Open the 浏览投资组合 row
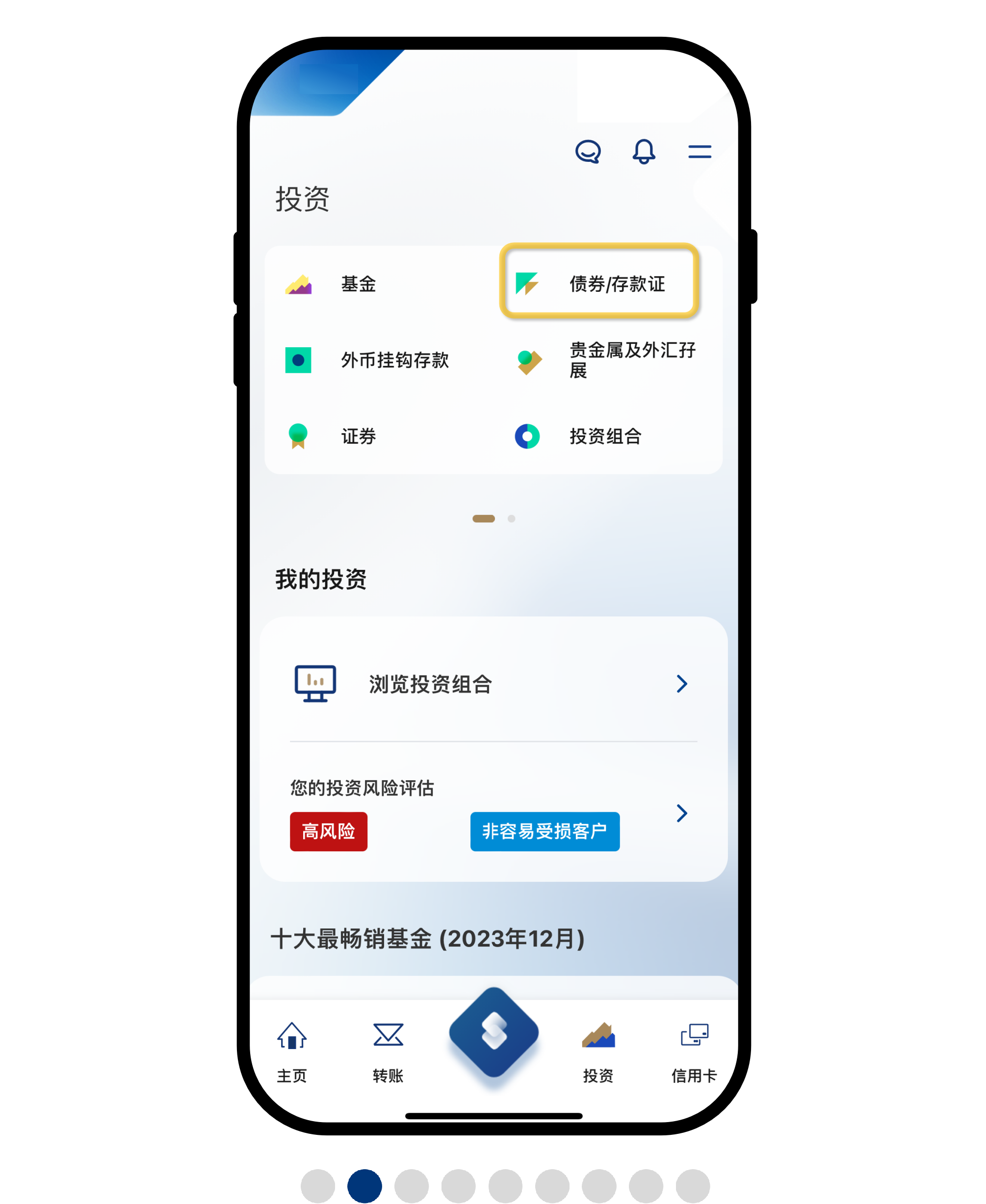986x1204 pixels. click(x=493, y=684)
